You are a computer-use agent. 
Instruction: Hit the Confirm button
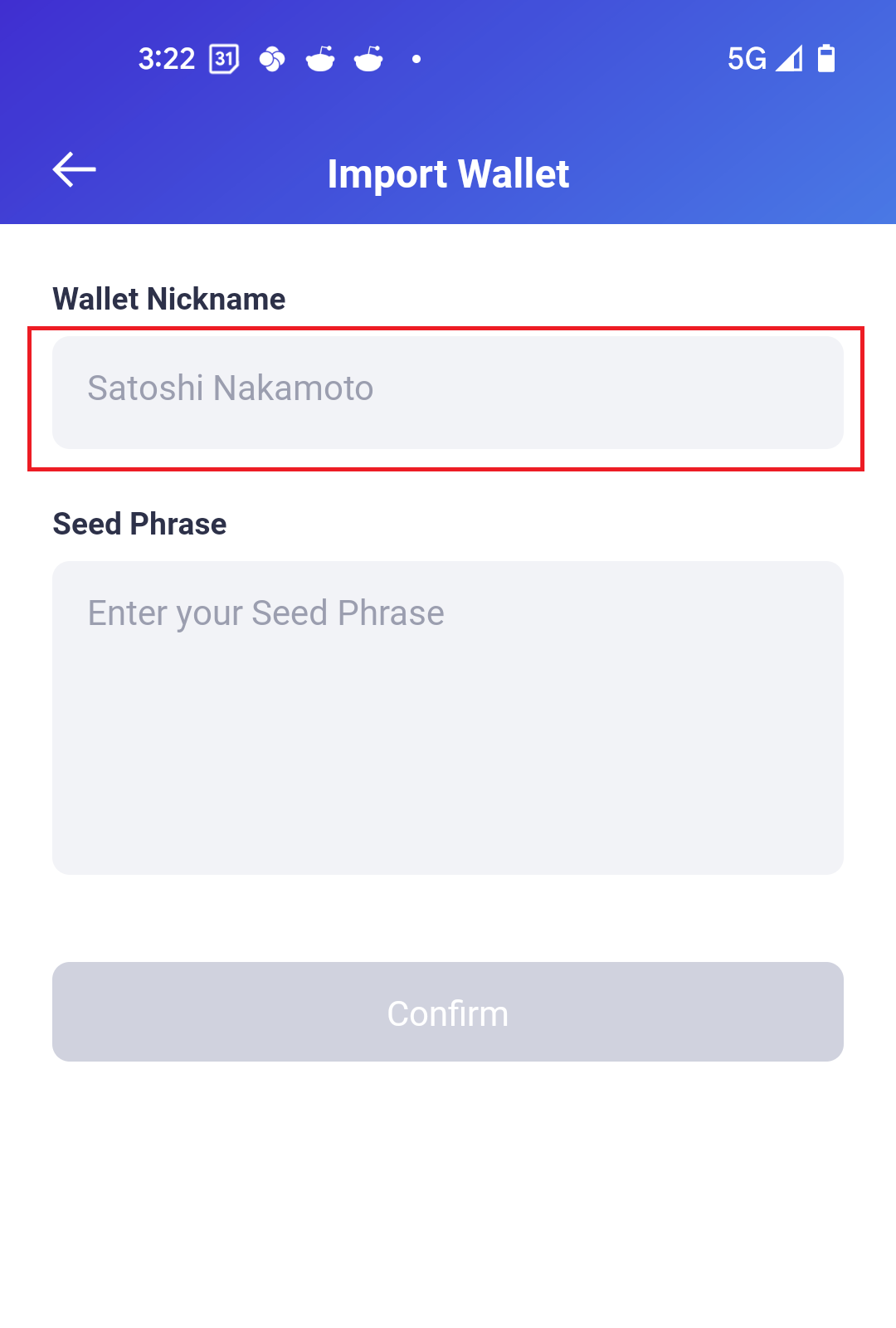coord(448,1012)
